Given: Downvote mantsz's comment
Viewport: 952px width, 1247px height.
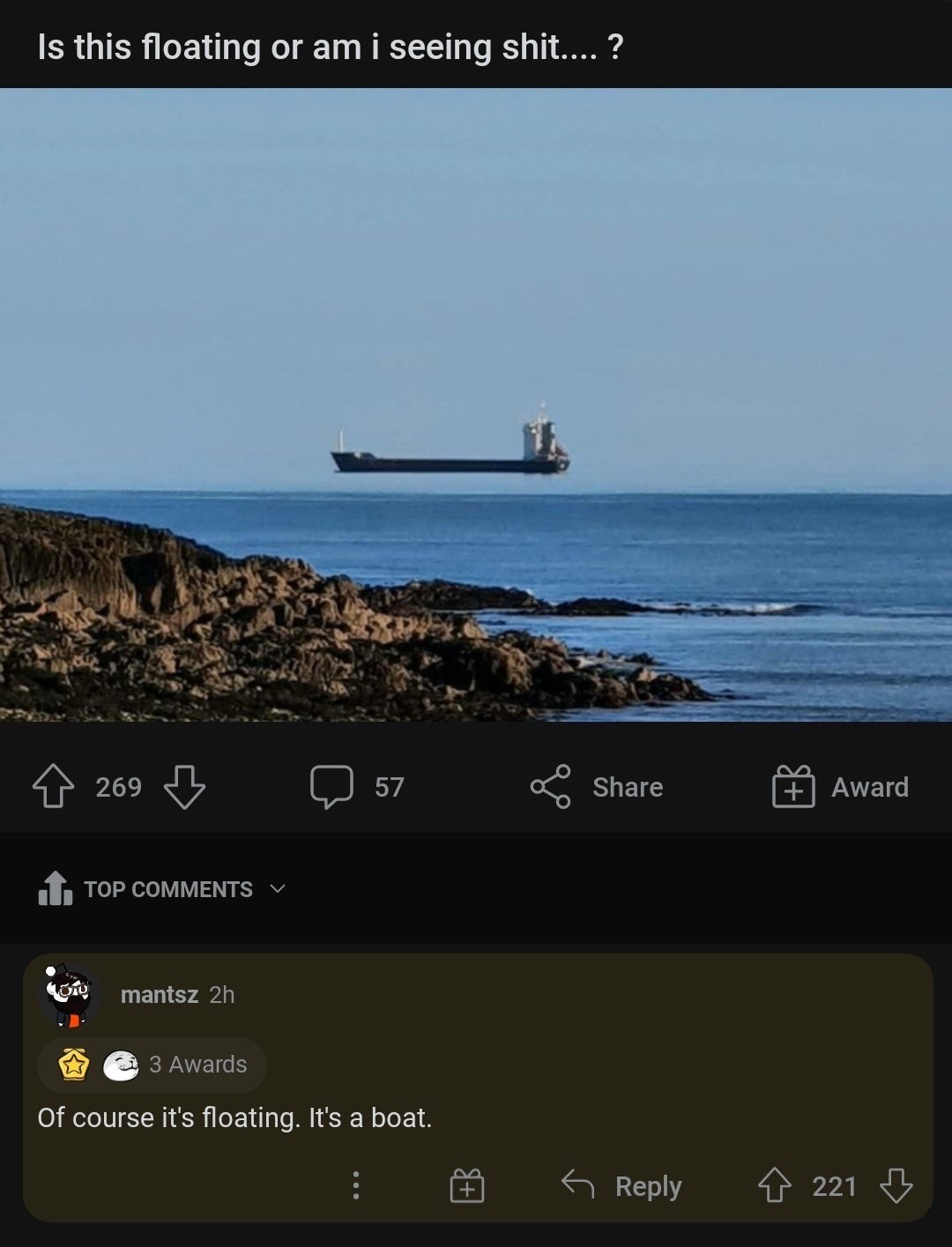Looking at the screenshot, I should point(896,1185).
